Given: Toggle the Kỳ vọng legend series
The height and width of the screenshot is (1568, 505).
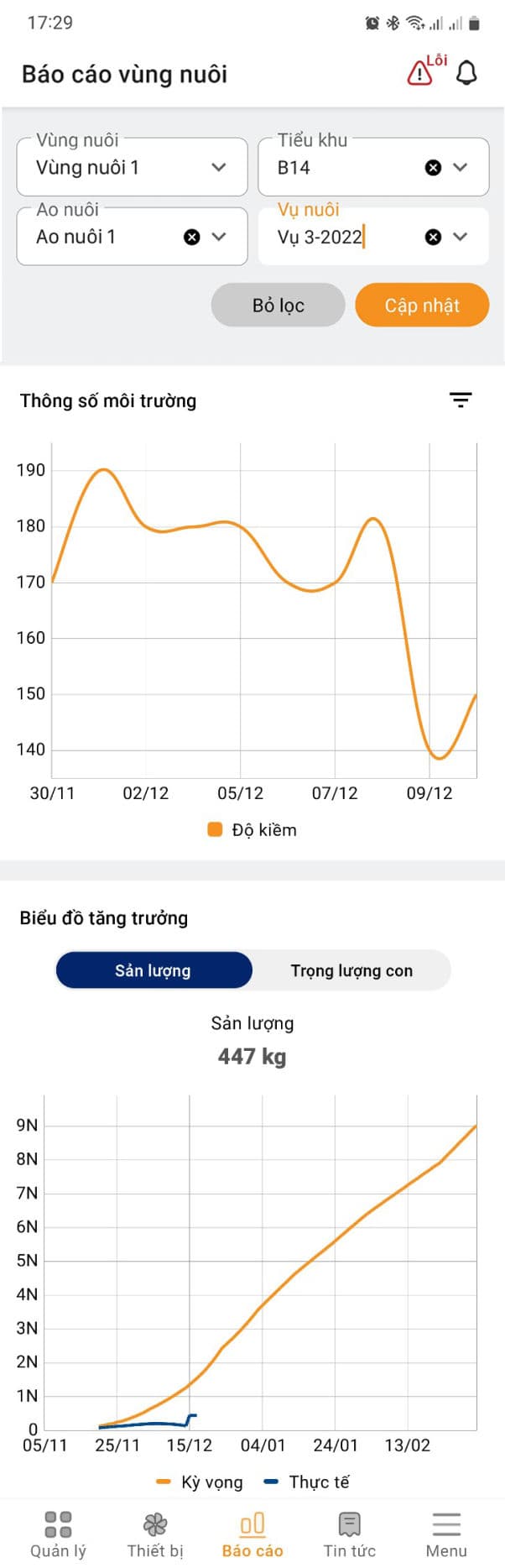Looking at the screenshot, I should [200, 1482].
